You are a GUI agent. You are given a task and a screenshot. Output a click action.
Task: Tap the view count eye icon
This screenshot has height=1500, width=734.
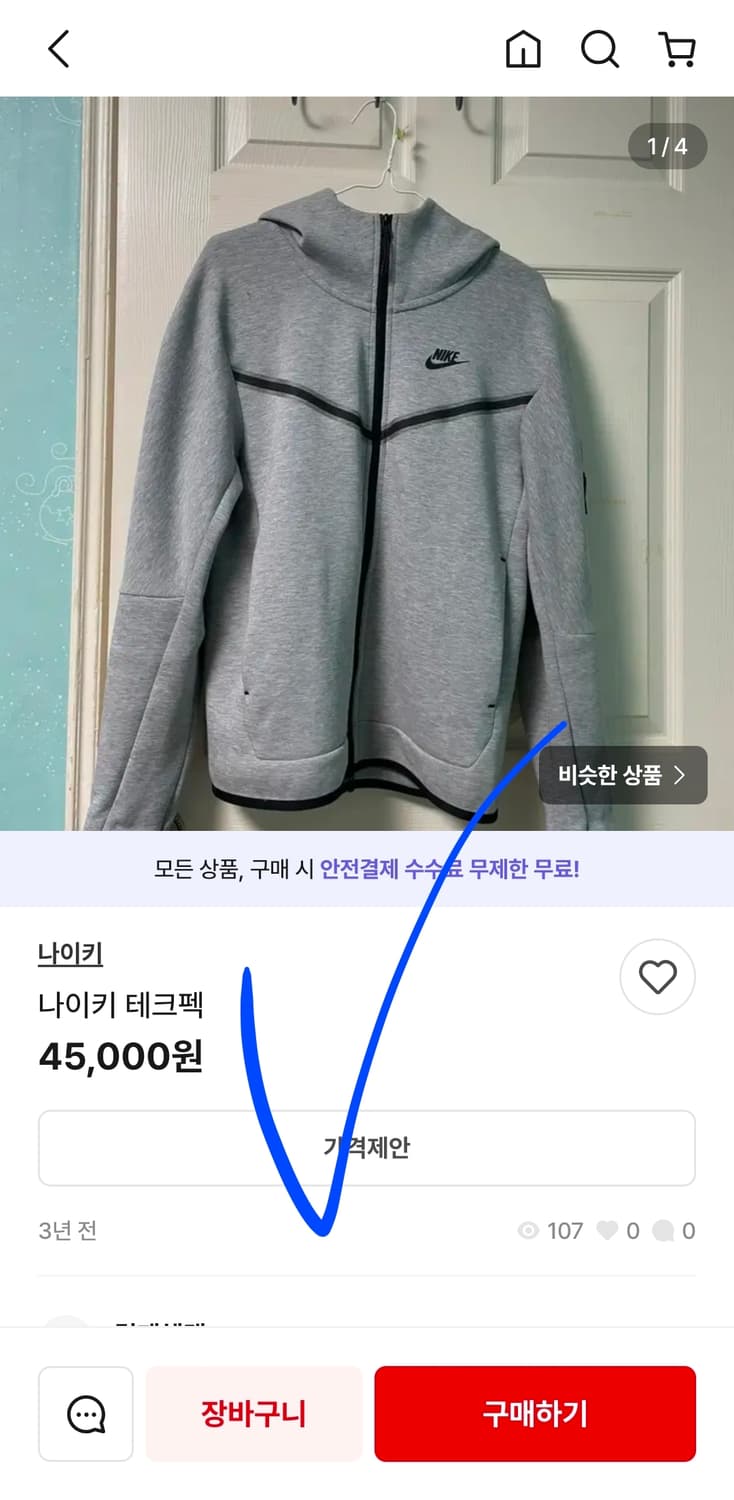click(527, 1231)
